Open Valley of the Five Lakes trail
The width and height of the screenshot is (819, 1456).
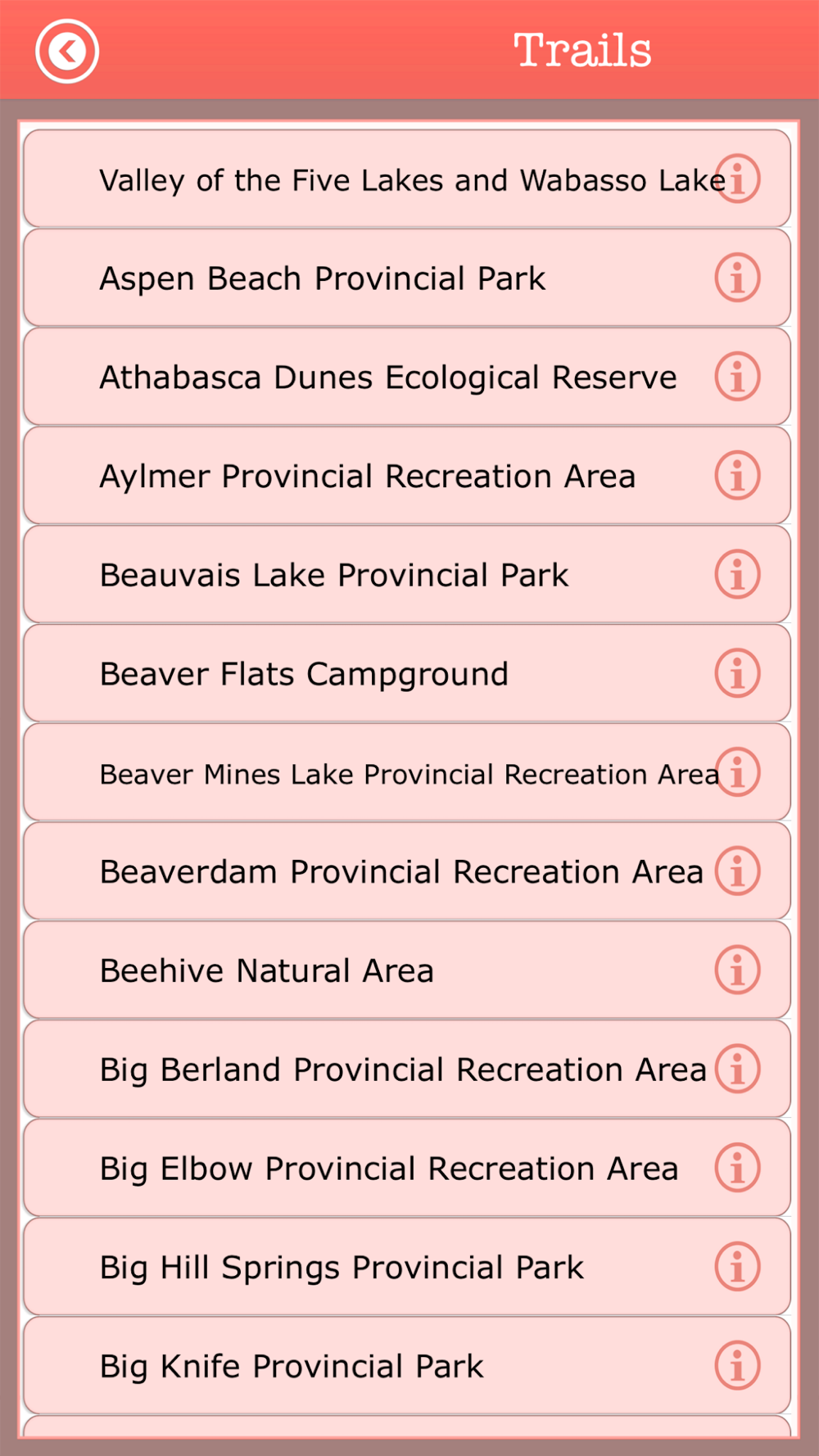[407, 179]
